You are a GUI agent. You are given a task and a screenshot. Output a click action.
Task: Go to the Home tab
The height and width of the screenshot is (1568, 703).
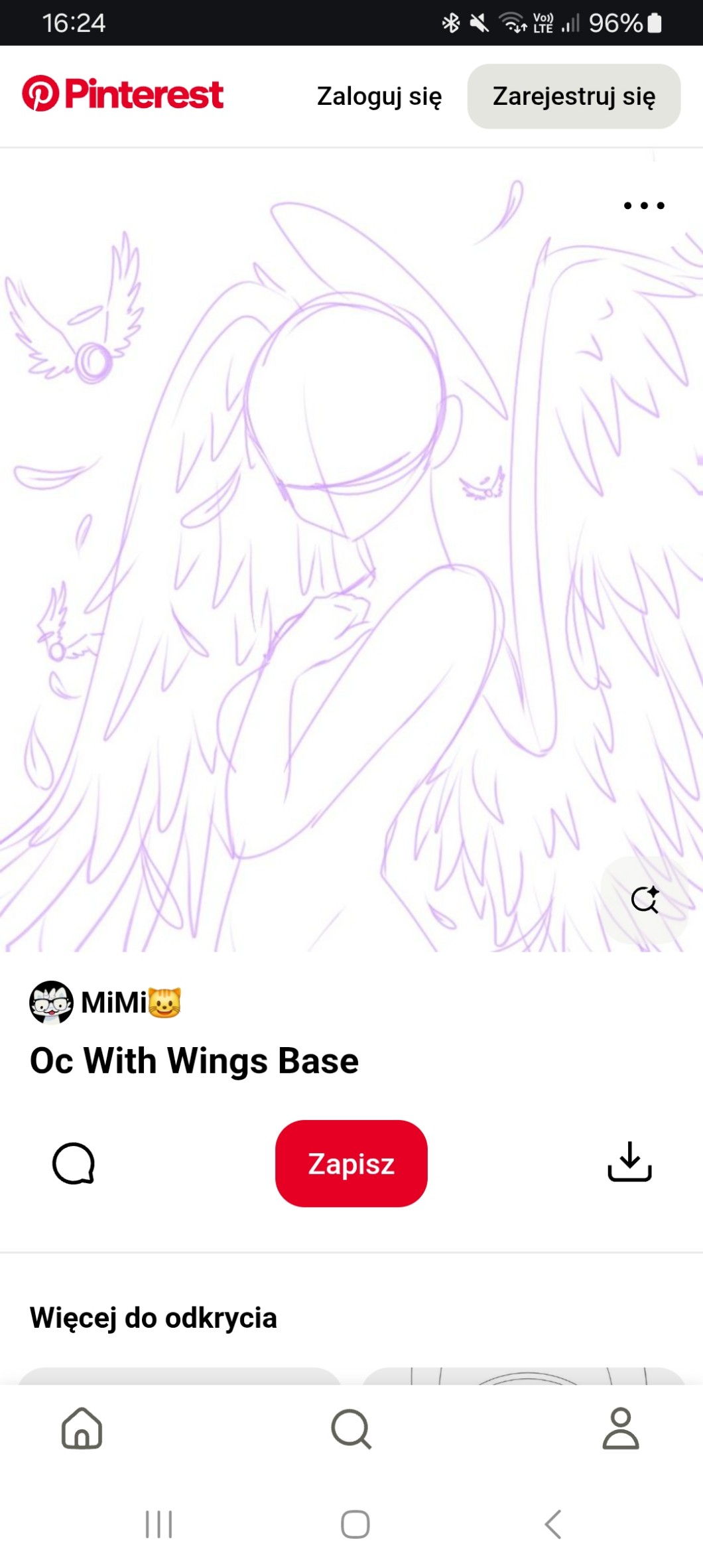(82, 1428)
